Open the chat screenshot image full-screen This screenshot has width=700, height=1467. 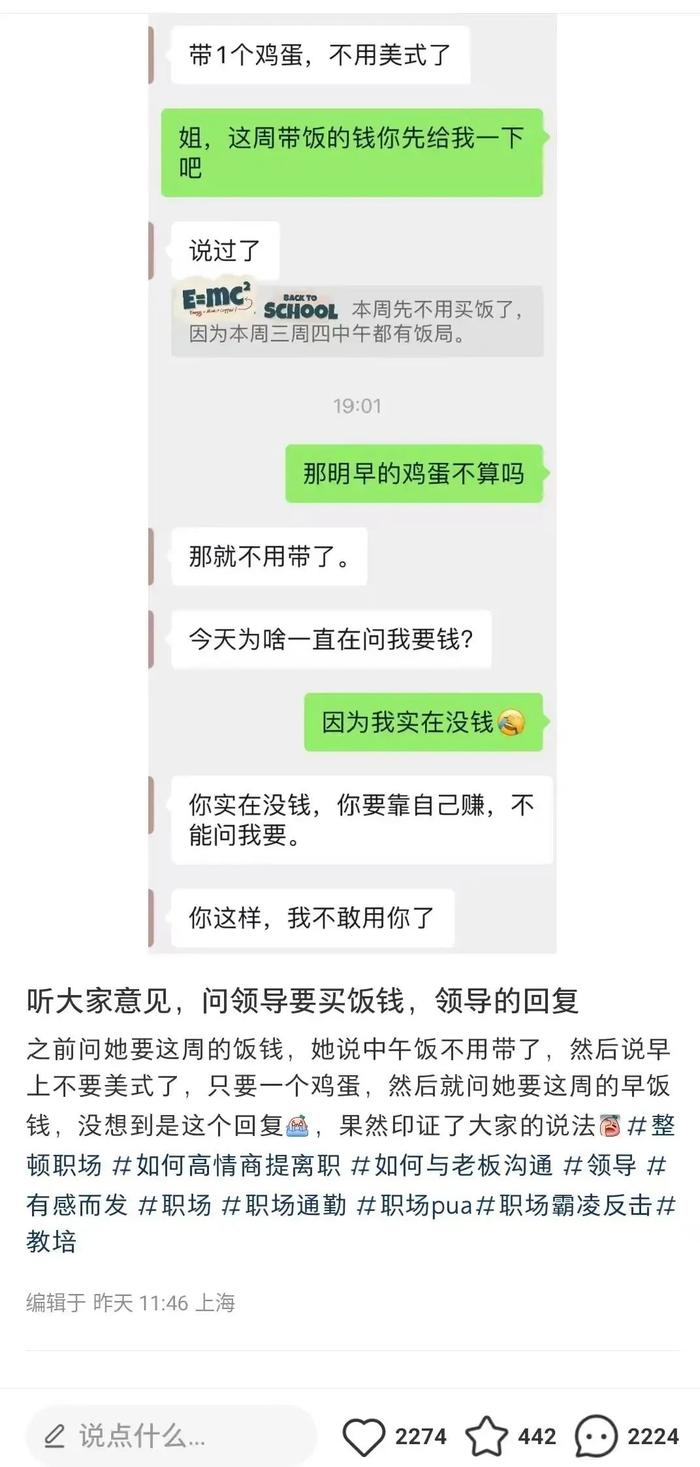[x=352, y=480]
